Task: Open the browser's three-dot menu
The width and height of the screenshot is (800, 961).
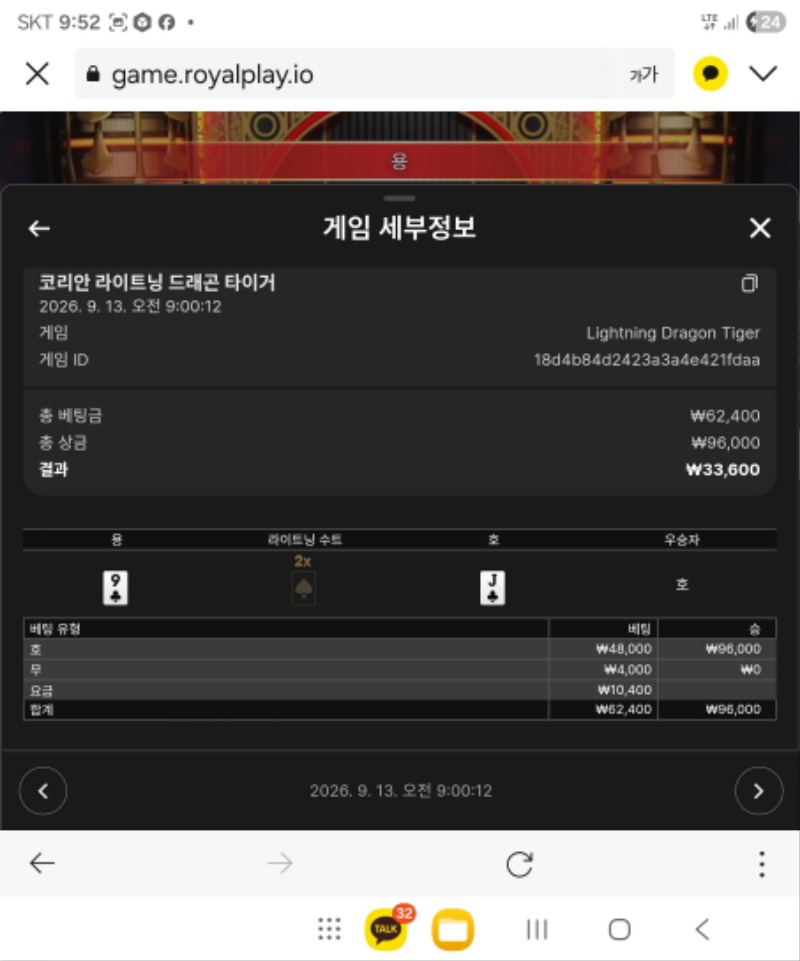Action: [x=762, y=864]
